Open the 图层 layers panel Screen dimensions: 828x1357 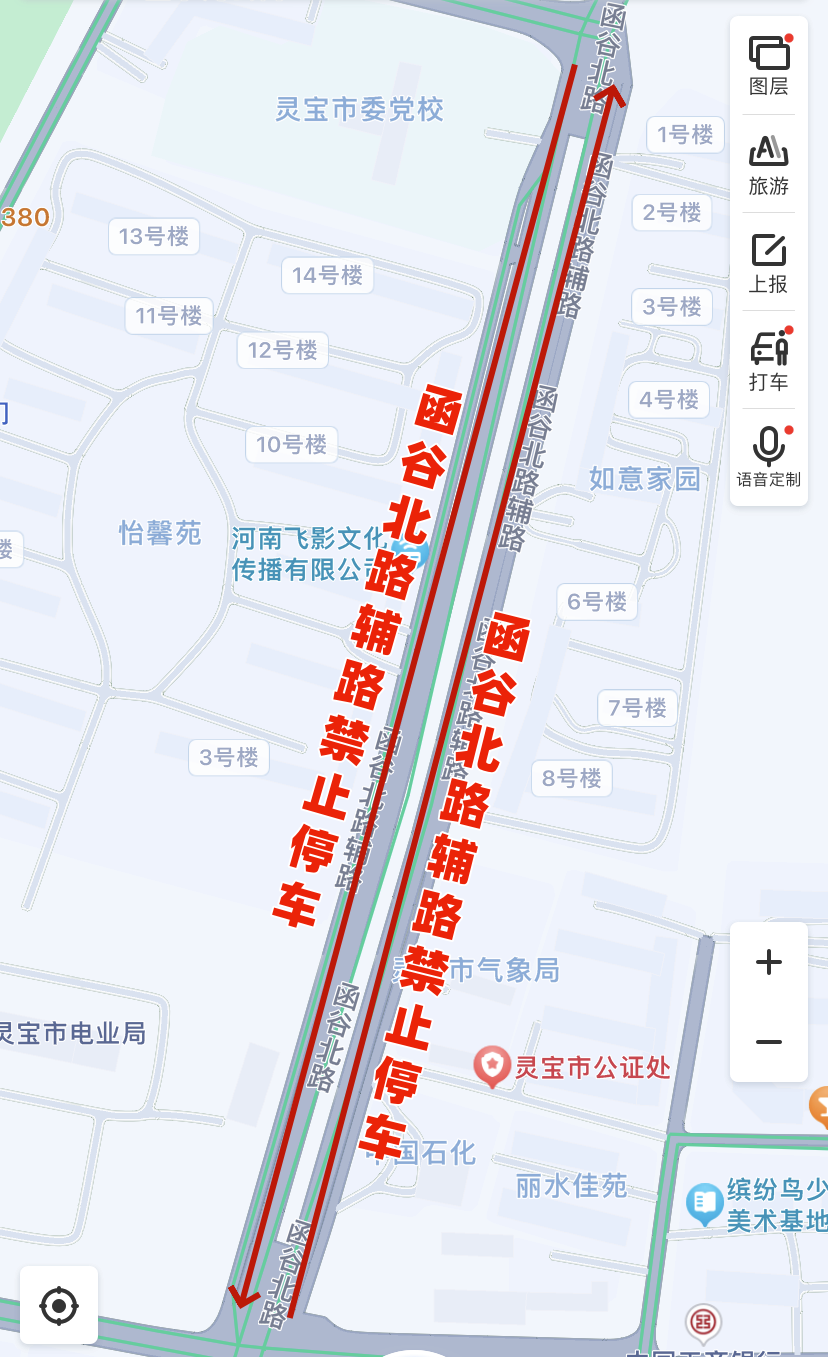point(768,65)
